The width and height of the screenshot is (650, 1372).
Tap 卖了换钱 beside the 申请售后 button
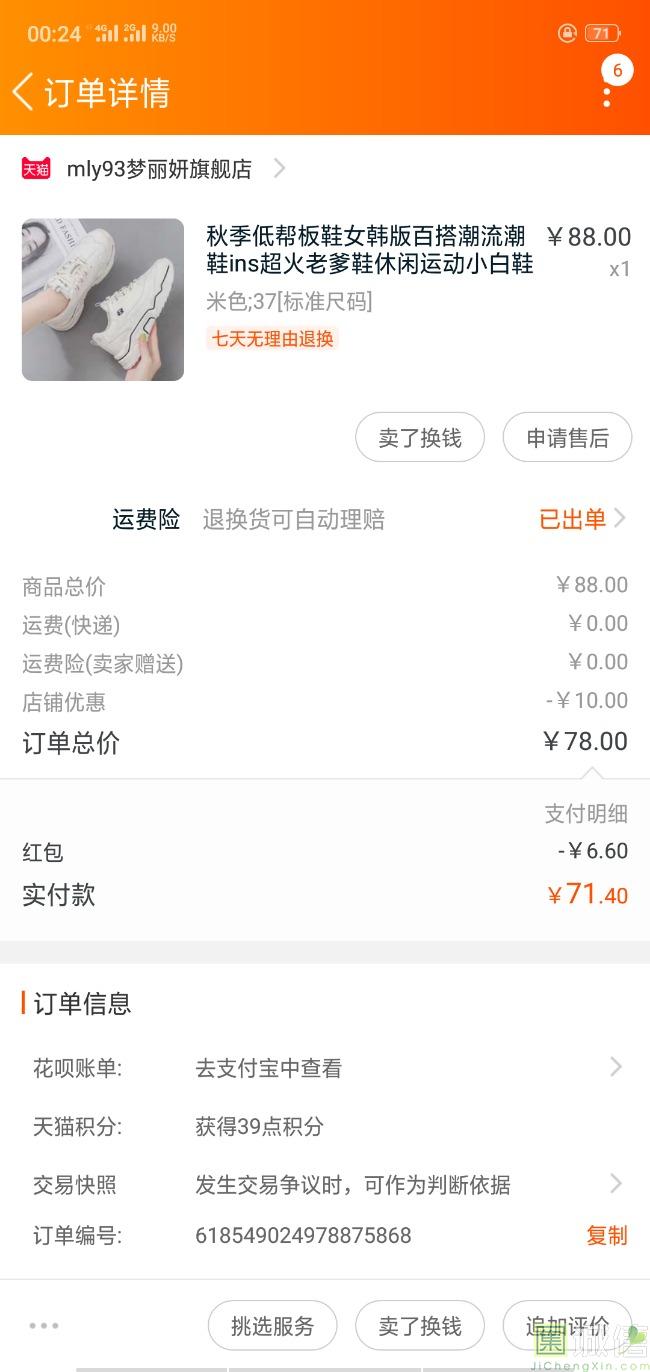(x=420, y=438)
